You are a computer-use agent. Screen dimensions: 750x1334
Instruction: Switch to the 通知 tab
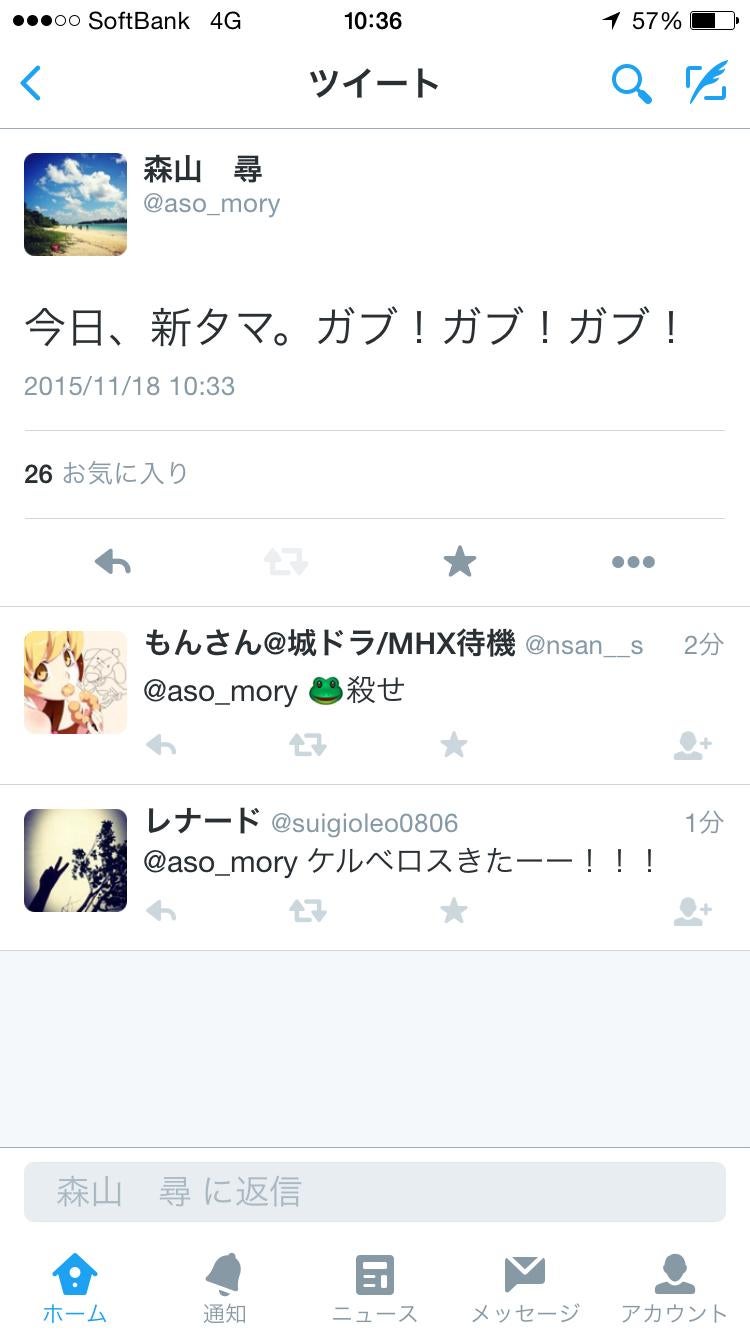point(224,1289)
